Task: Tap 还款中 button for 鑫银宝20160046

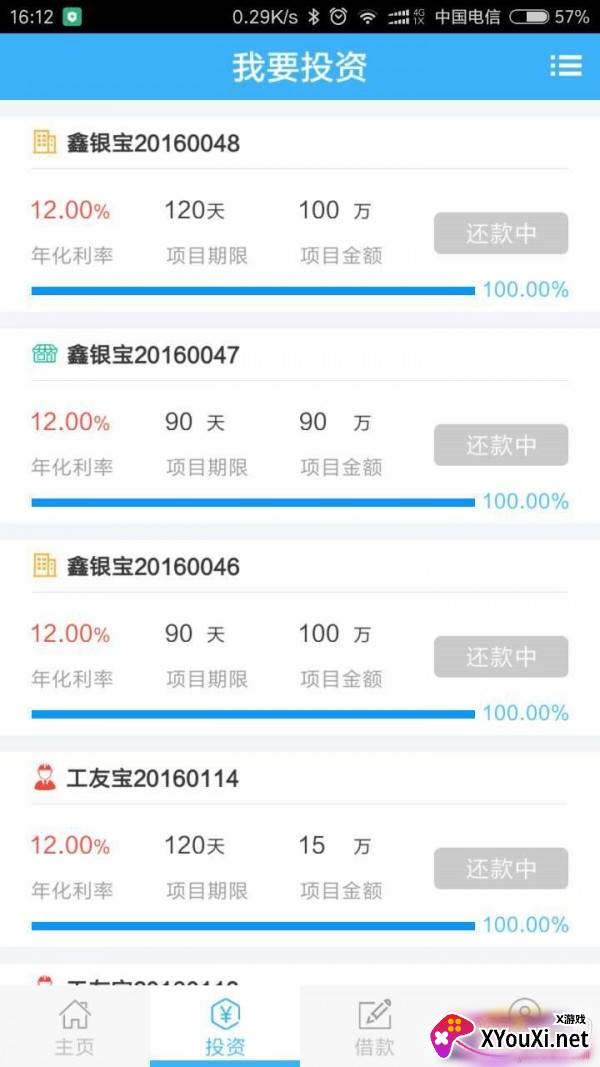Action: tap(501, 657)
